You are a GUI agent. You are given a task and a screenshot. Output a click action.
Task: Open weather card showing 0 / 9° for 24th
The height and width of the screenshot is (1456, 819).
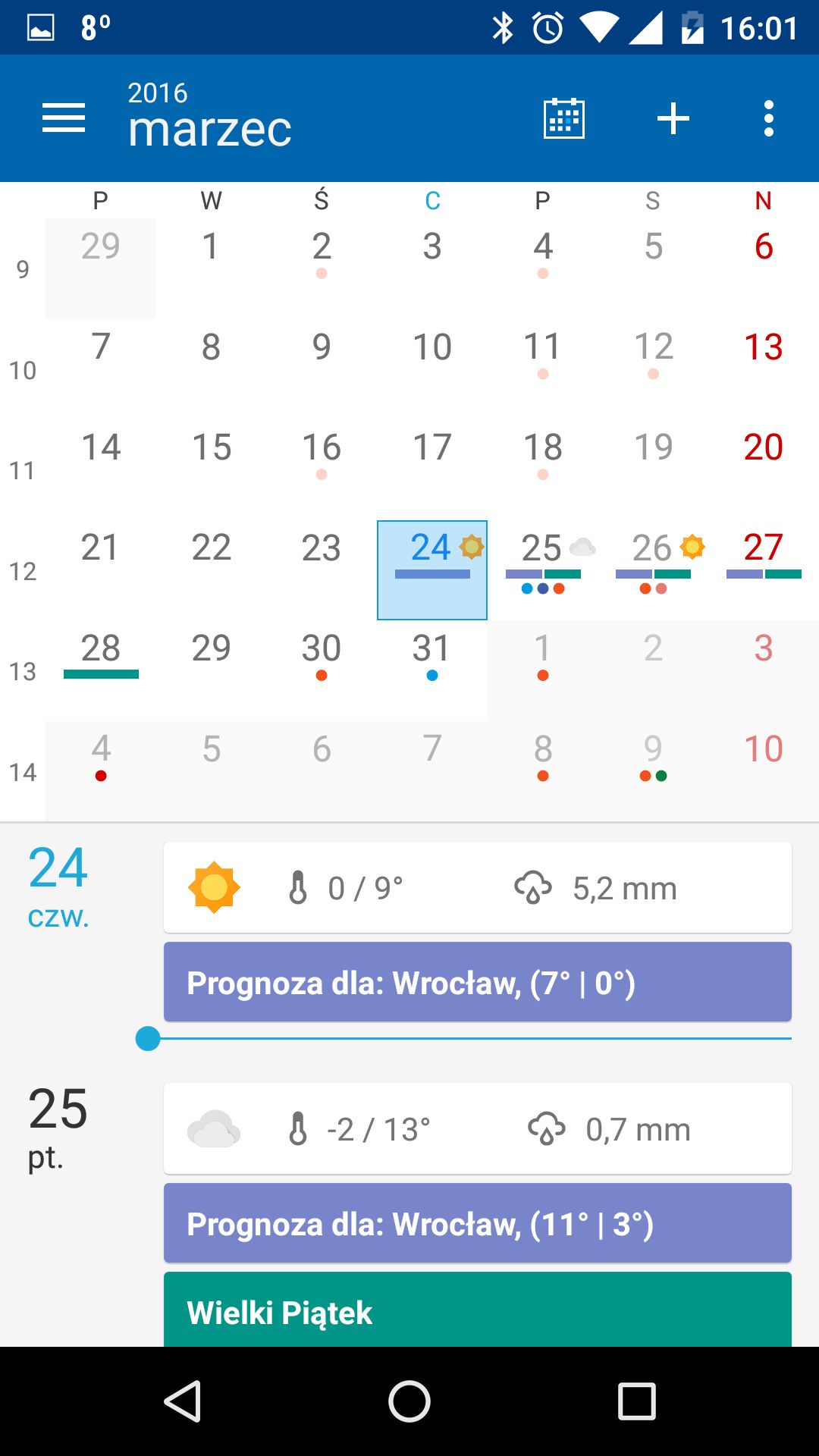(x=478, y=887)
